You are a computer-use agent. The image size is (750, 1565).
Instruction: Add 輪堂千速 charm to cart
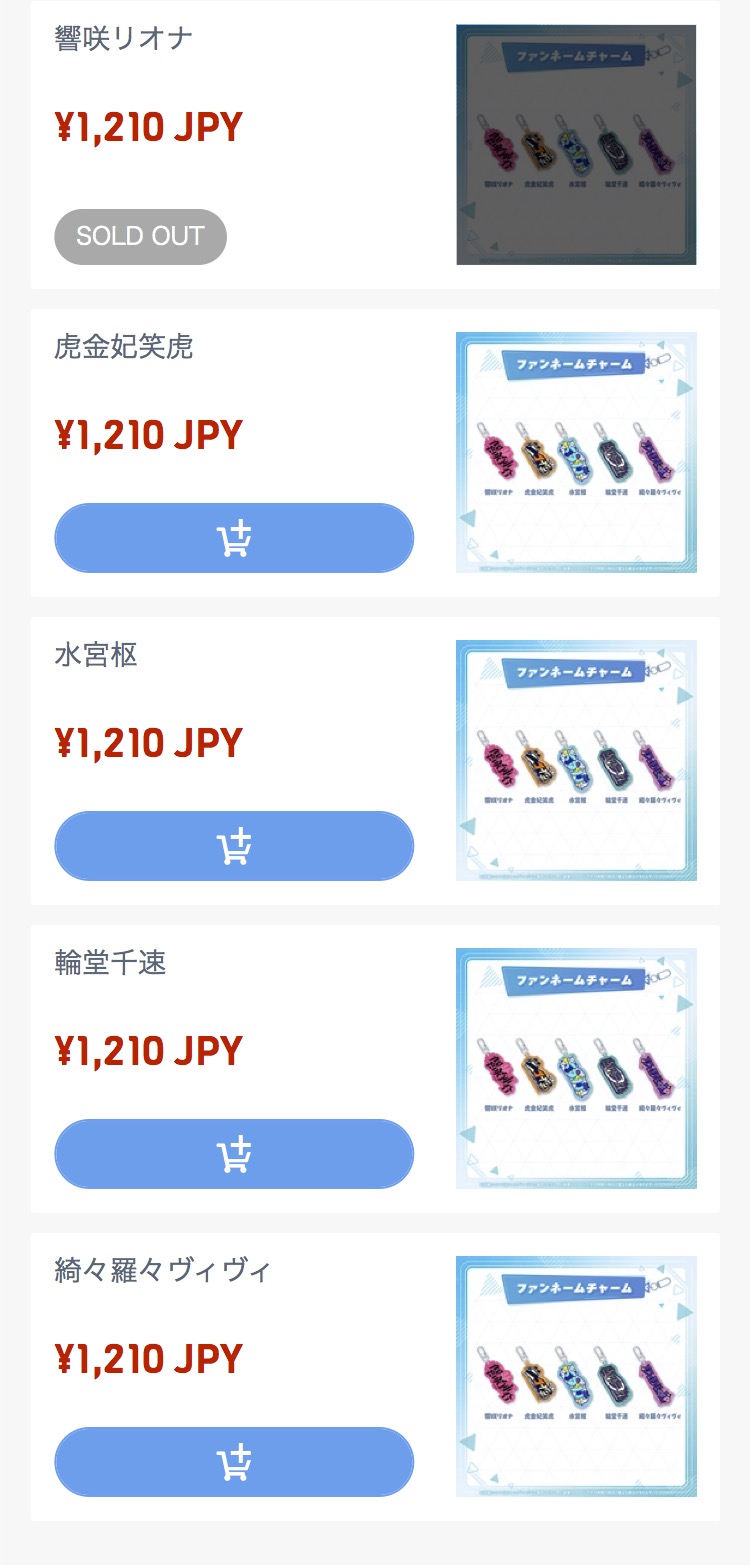(234, 1154)
